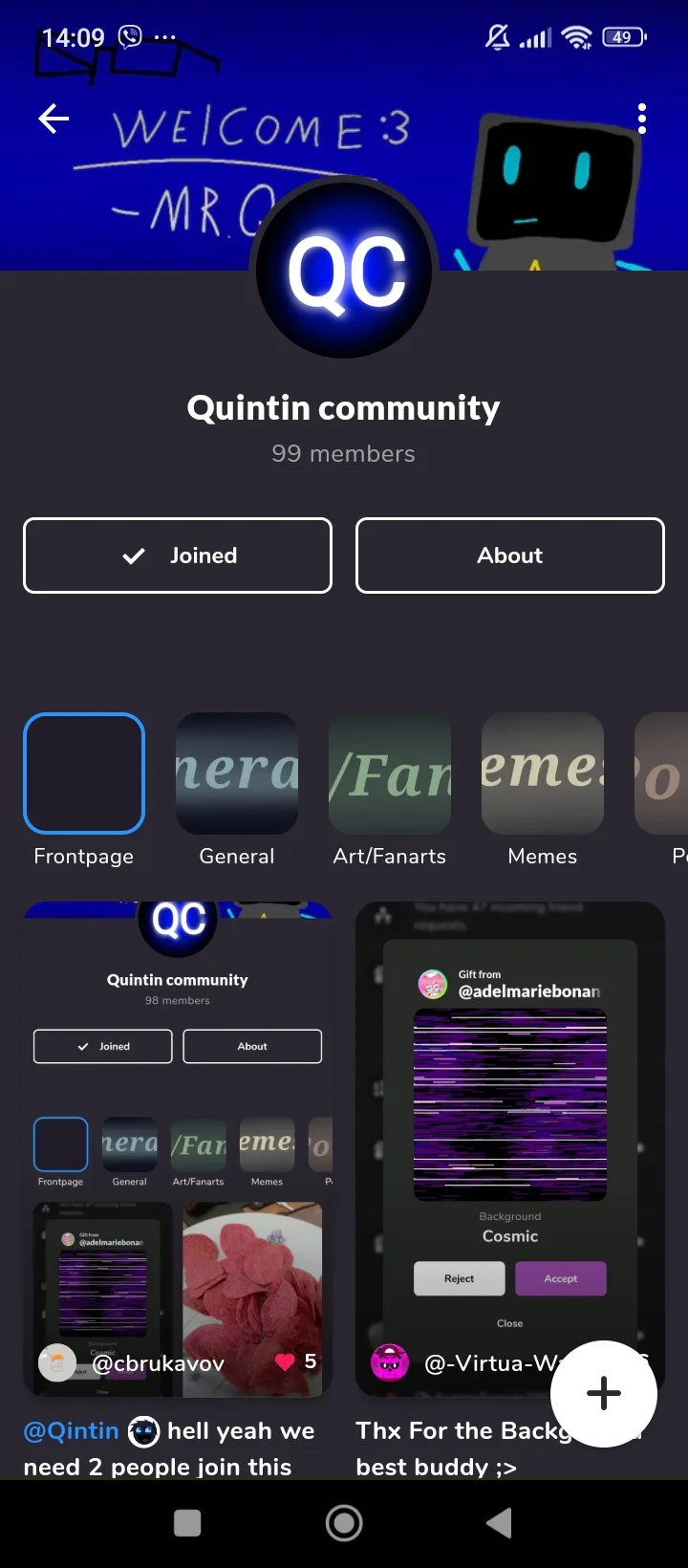Open the recent apps overview
Screen dimensions: 688x1568
click(188, 1523)
